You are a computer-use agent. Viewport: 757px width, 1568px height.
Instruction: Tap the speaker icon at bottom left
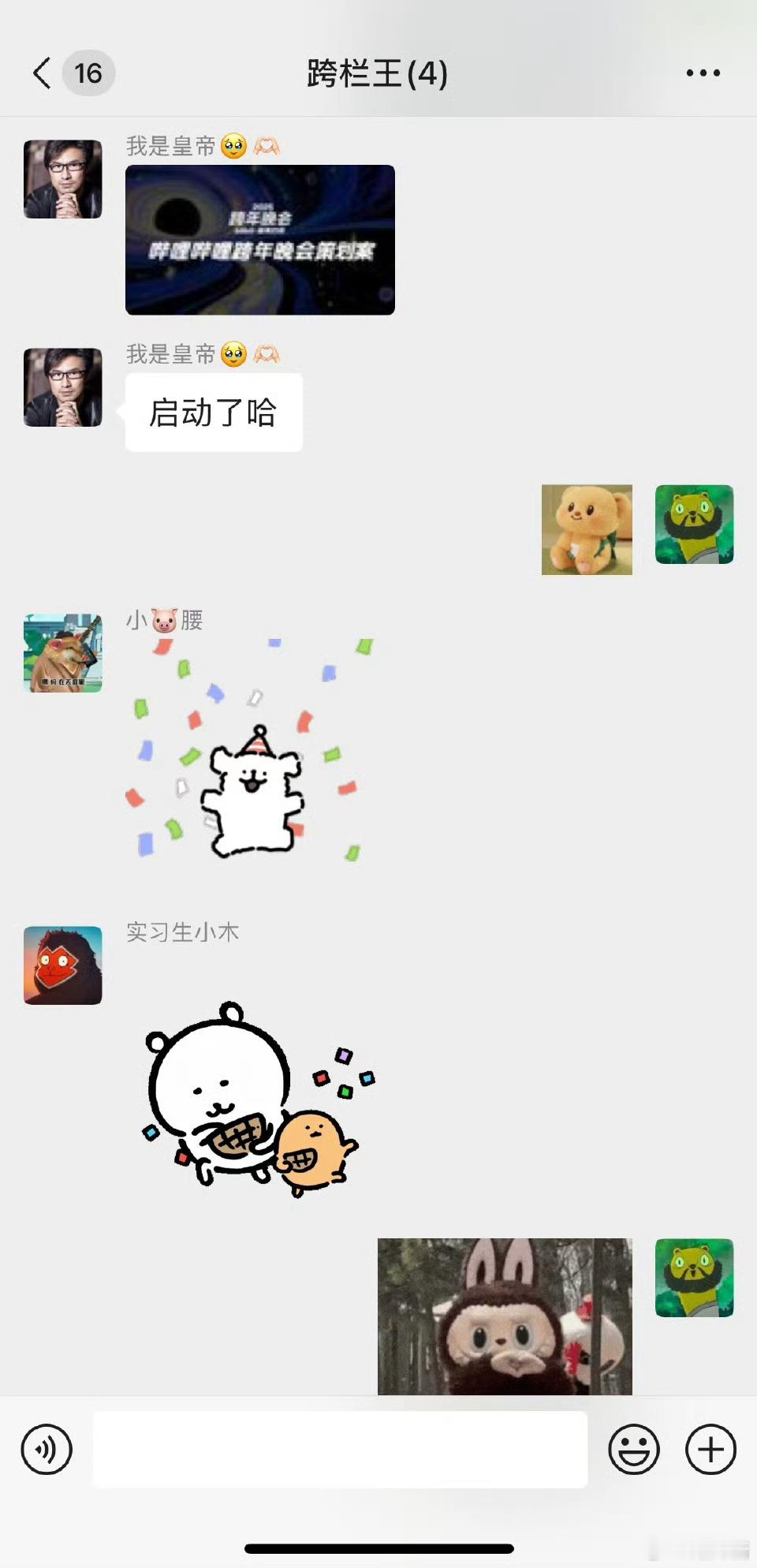point(45,1449)
